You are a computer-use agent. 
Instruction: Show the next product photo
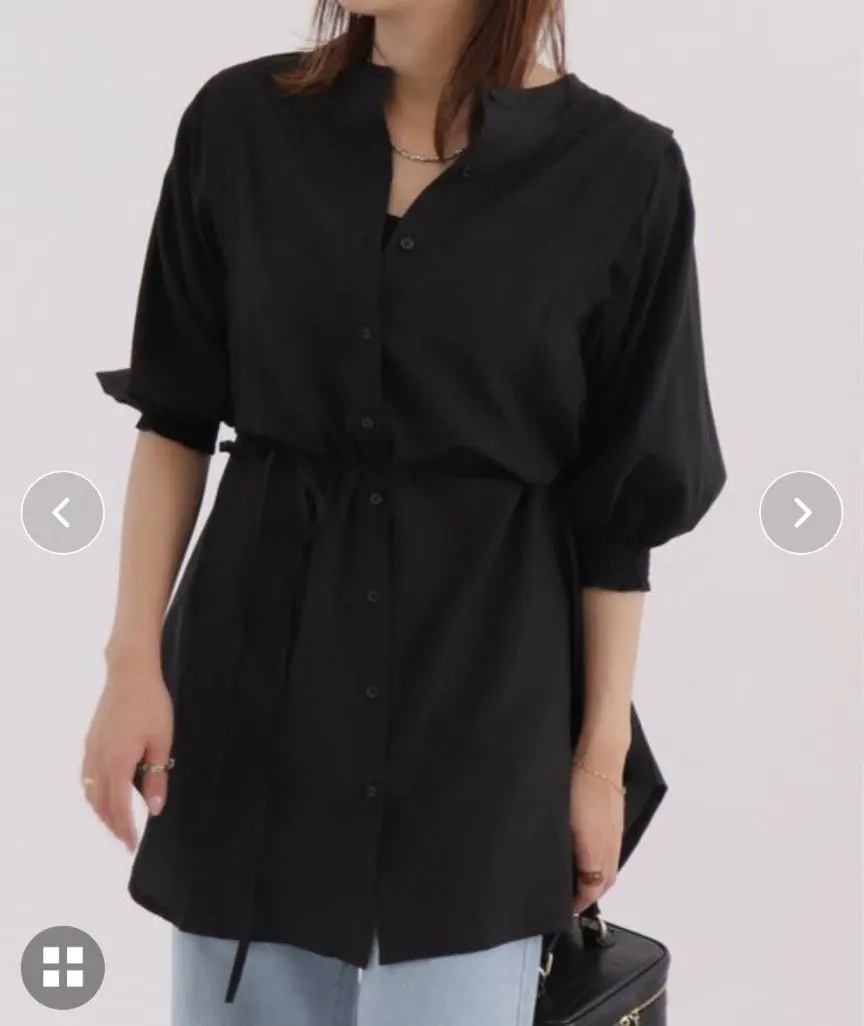(x=801, y=513)
